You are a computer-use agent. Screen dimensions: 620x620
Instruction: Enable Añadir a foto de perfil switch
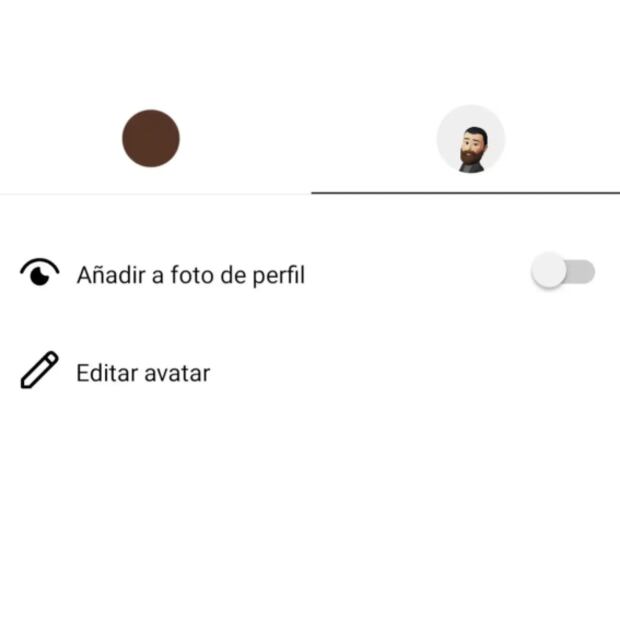click(563, 272)
